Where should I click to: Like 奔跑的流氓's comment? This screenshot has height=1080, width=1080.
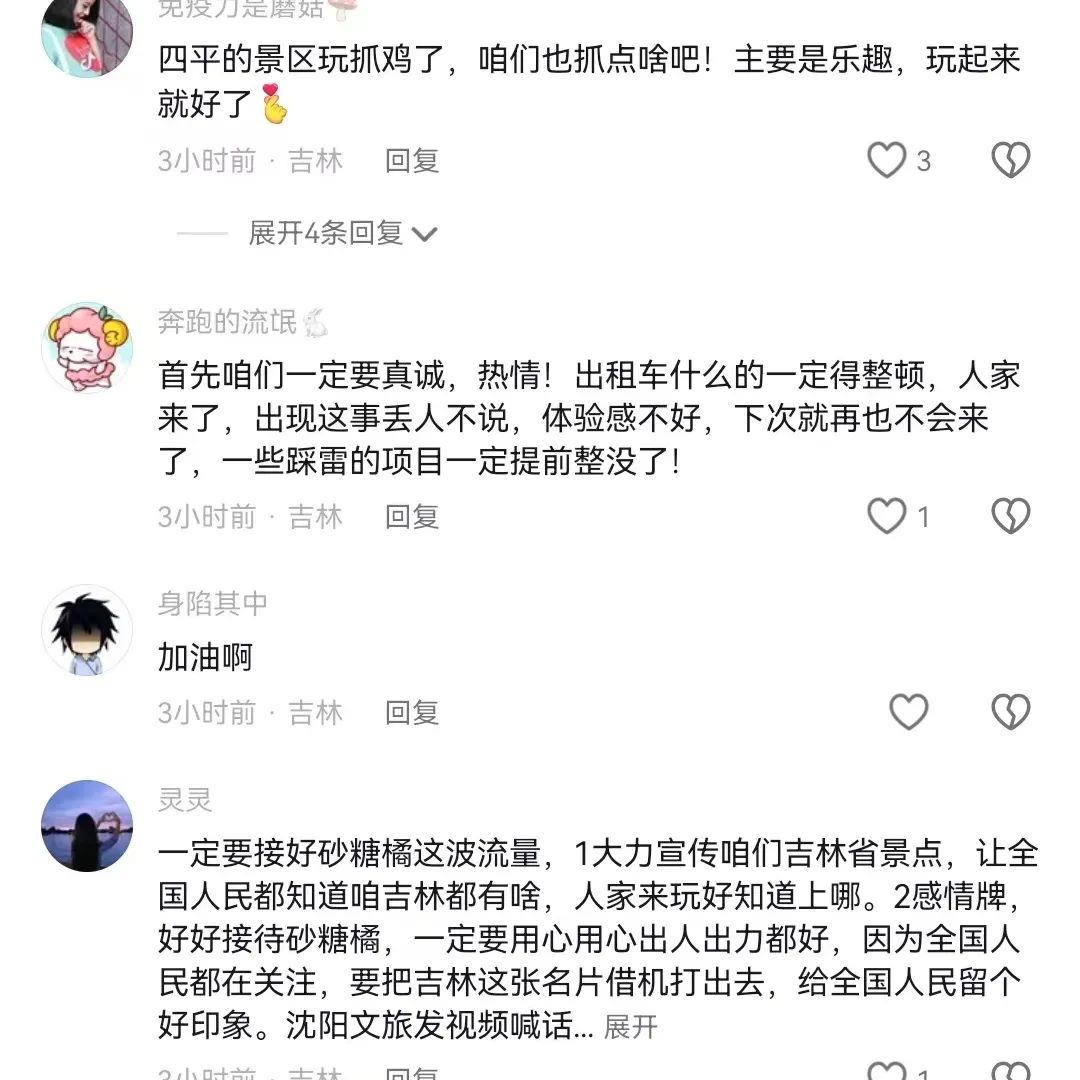[x=887, y=516]
